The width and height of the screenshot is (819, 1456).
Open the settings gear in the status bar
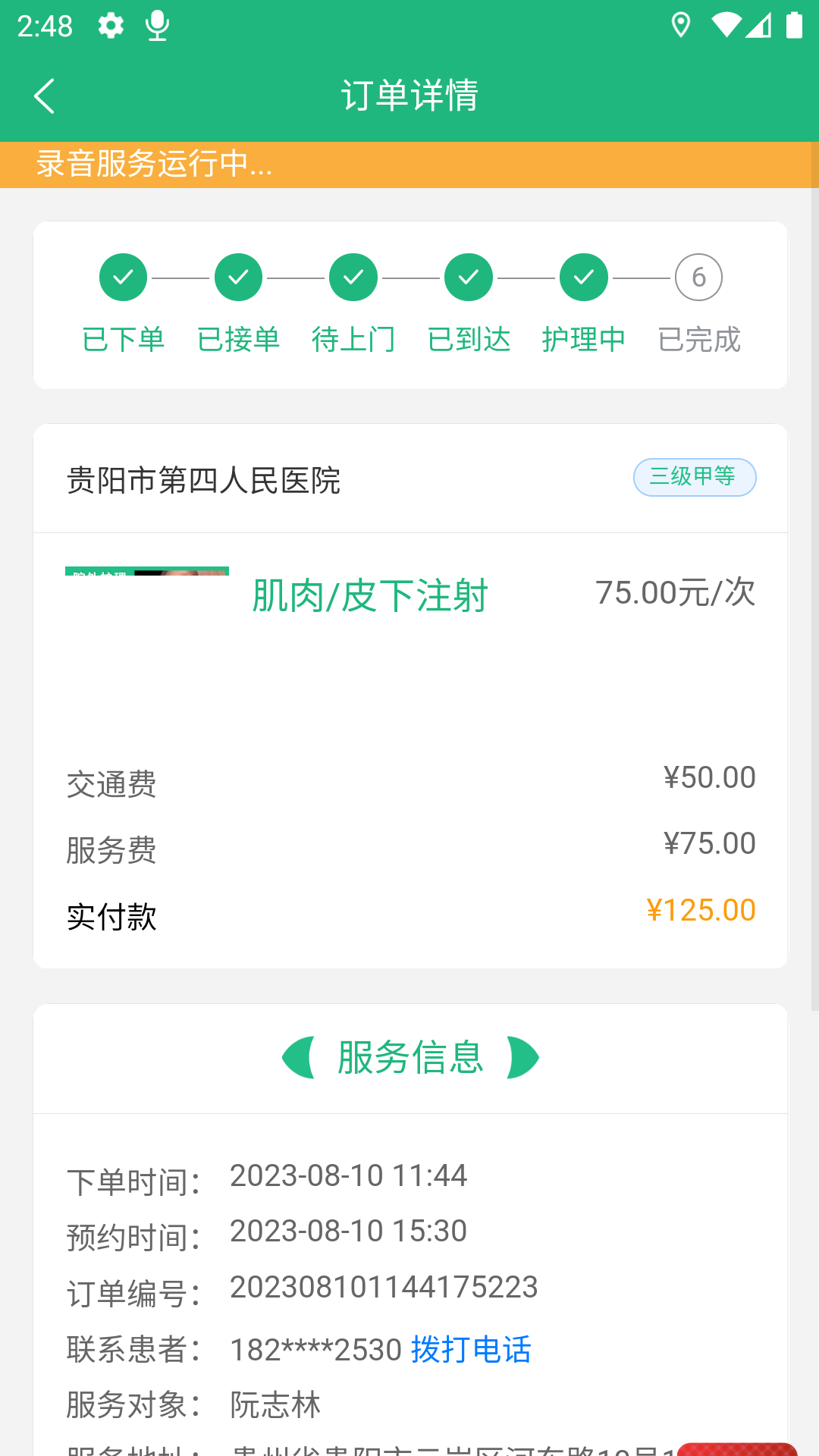(x=111, y=25)
